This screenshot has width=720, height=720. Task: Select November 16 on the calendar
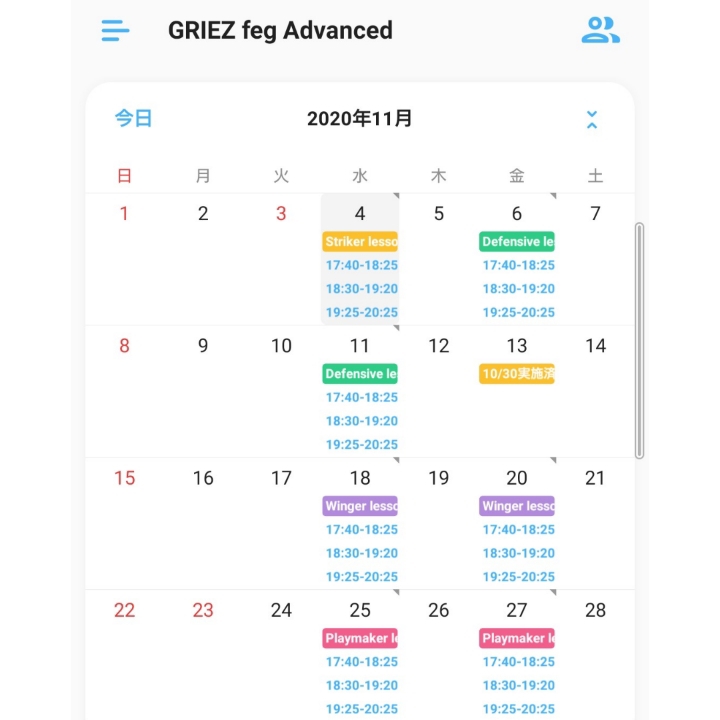(x=203, y=478)
